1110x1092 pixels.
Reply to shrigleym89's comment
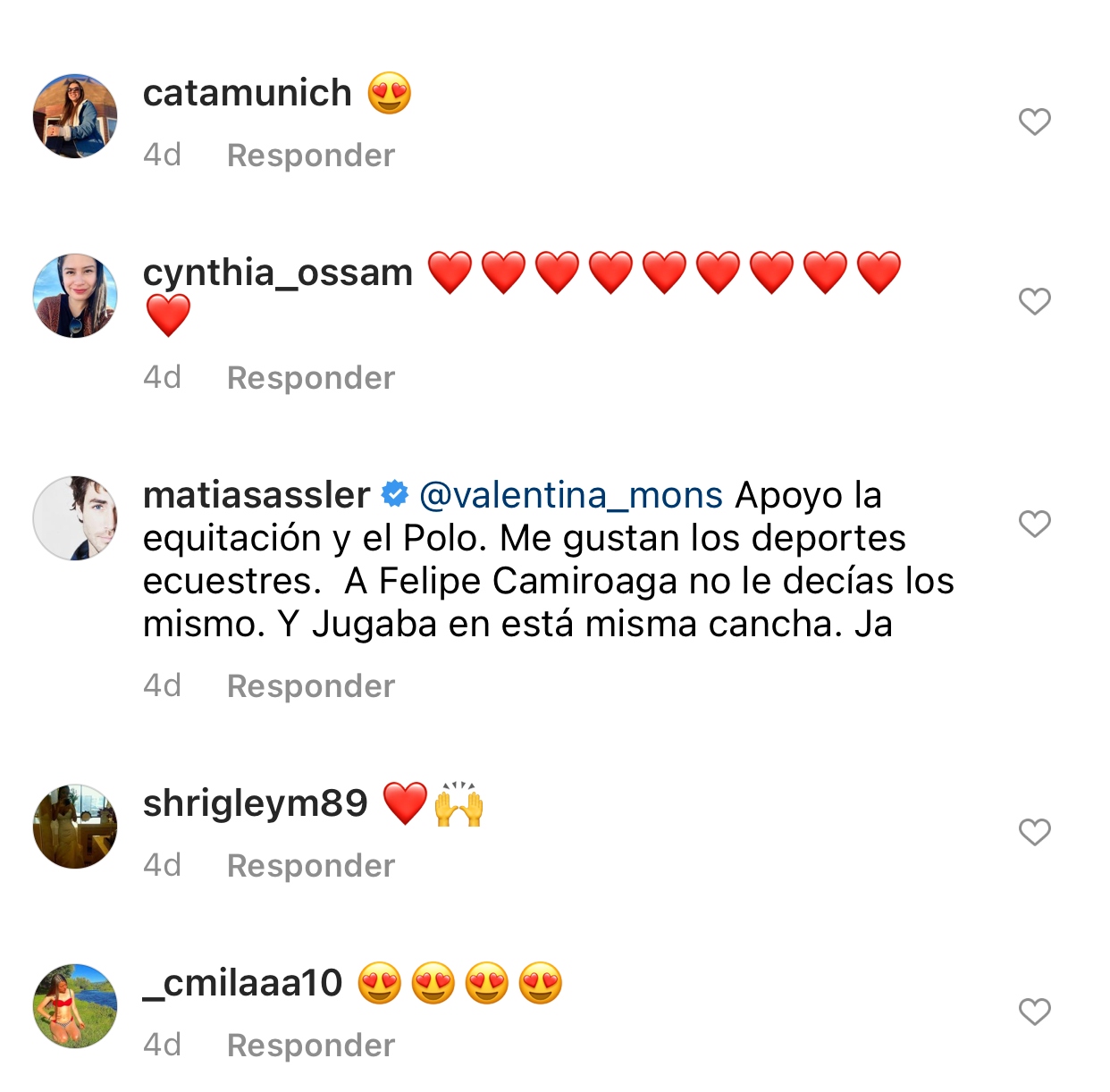[x=310, y=866]
